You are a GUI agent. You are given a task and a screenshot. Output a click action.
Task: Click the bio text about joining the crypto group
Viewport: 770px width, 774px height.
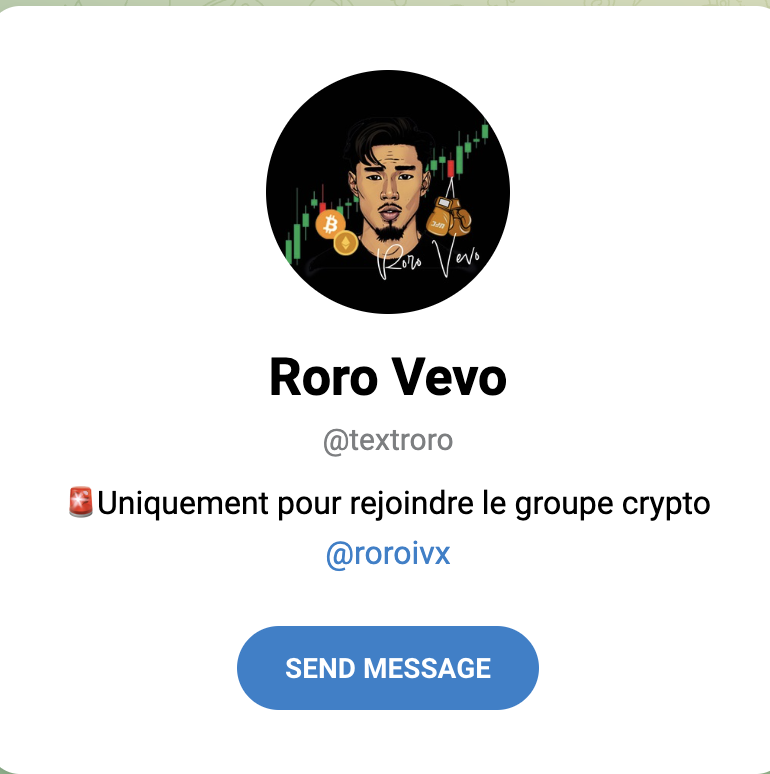pyautogui.click(x=400, y=503)
